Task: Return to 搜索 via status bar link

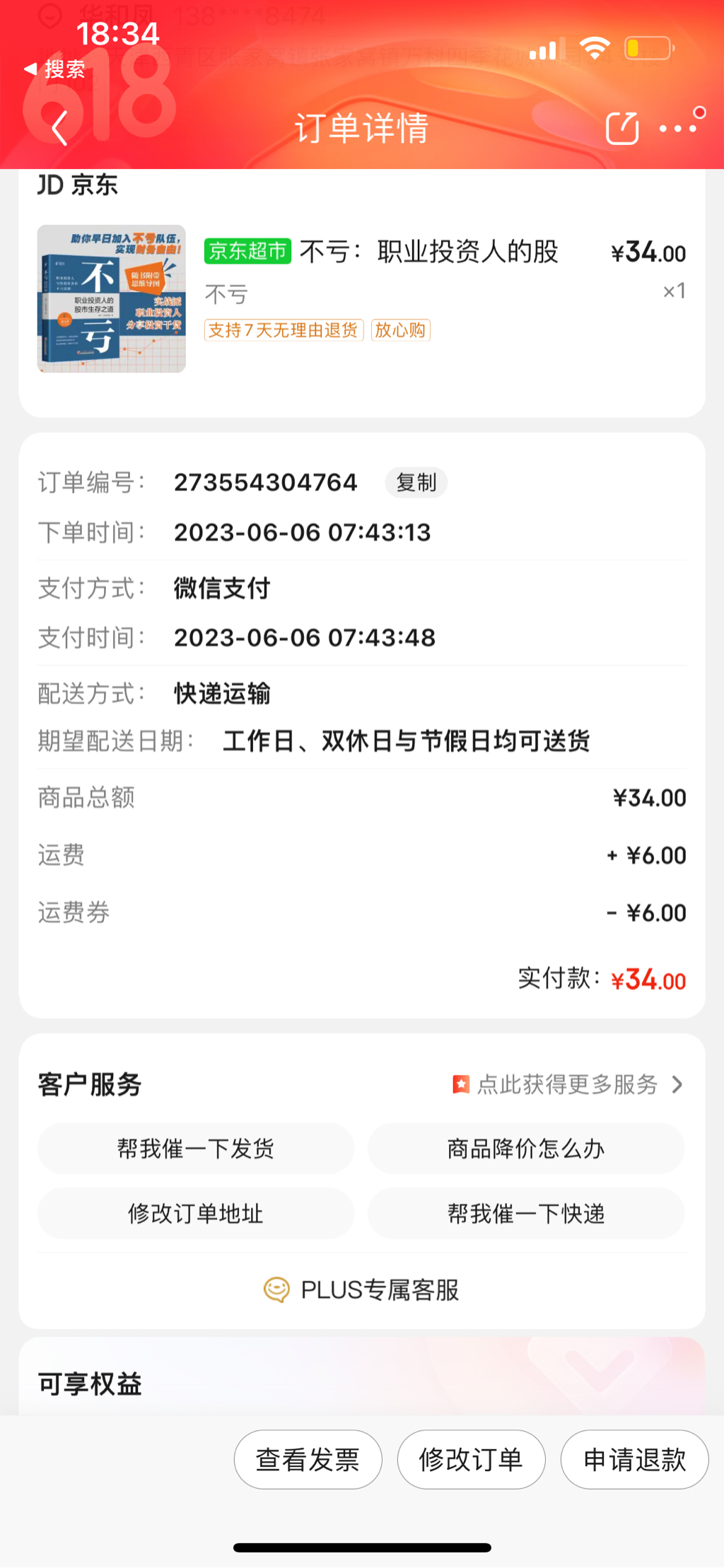Action: (x=55, y=69)
